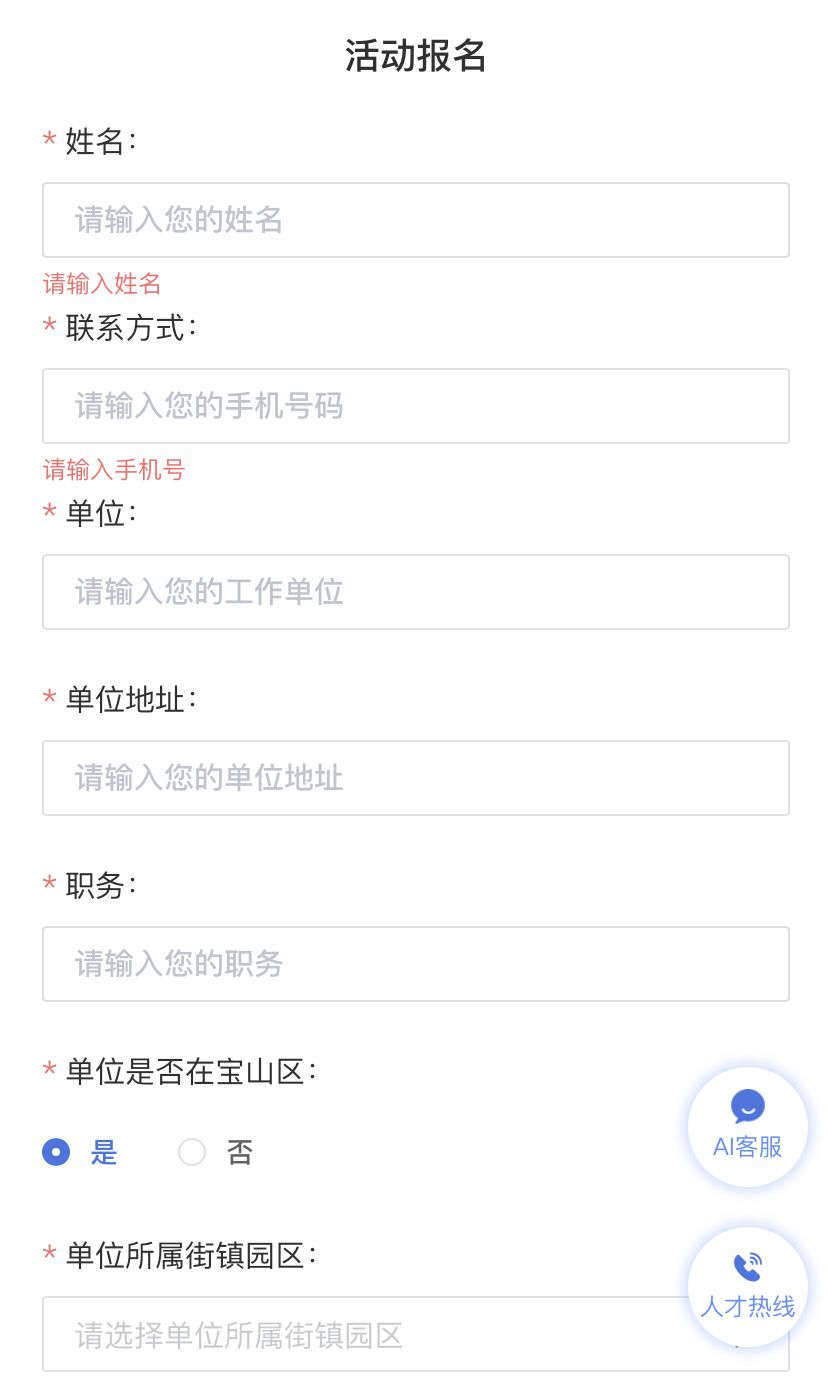Open the AI客服 floating assistant
Image resolution: width=828 pixels, height=1398 pixels.
[748, 1127]
